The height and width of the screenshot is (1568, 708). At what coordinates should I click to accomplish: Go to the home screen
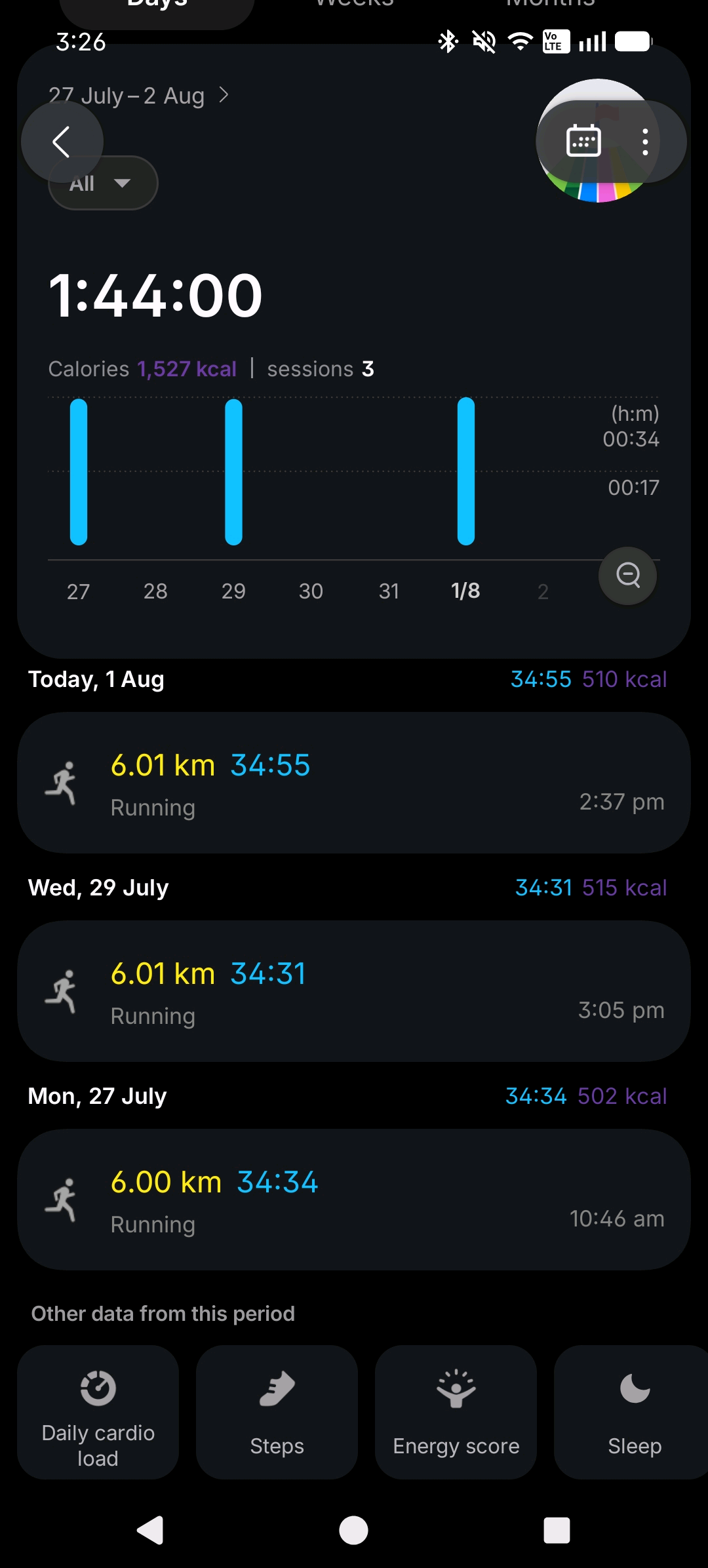pos(353,1531)
